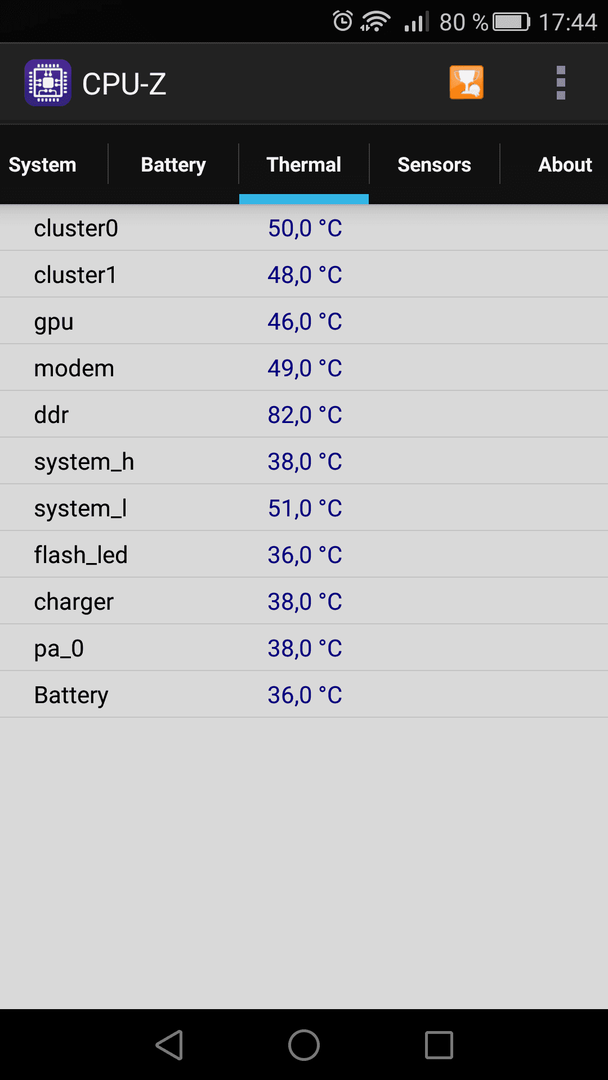608x1080 pixels.
Task: Switch to the Battery tab
Action: pos(174,165)
